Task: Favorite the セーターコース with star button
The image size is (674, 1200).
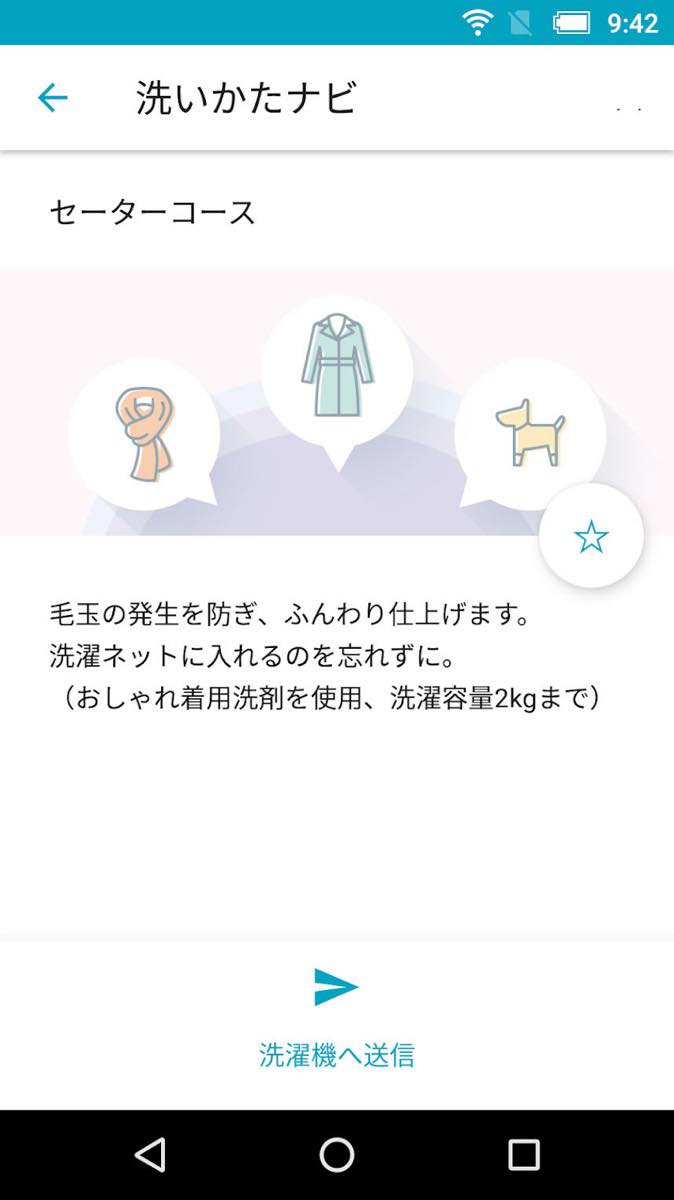Action: (591, 538)
